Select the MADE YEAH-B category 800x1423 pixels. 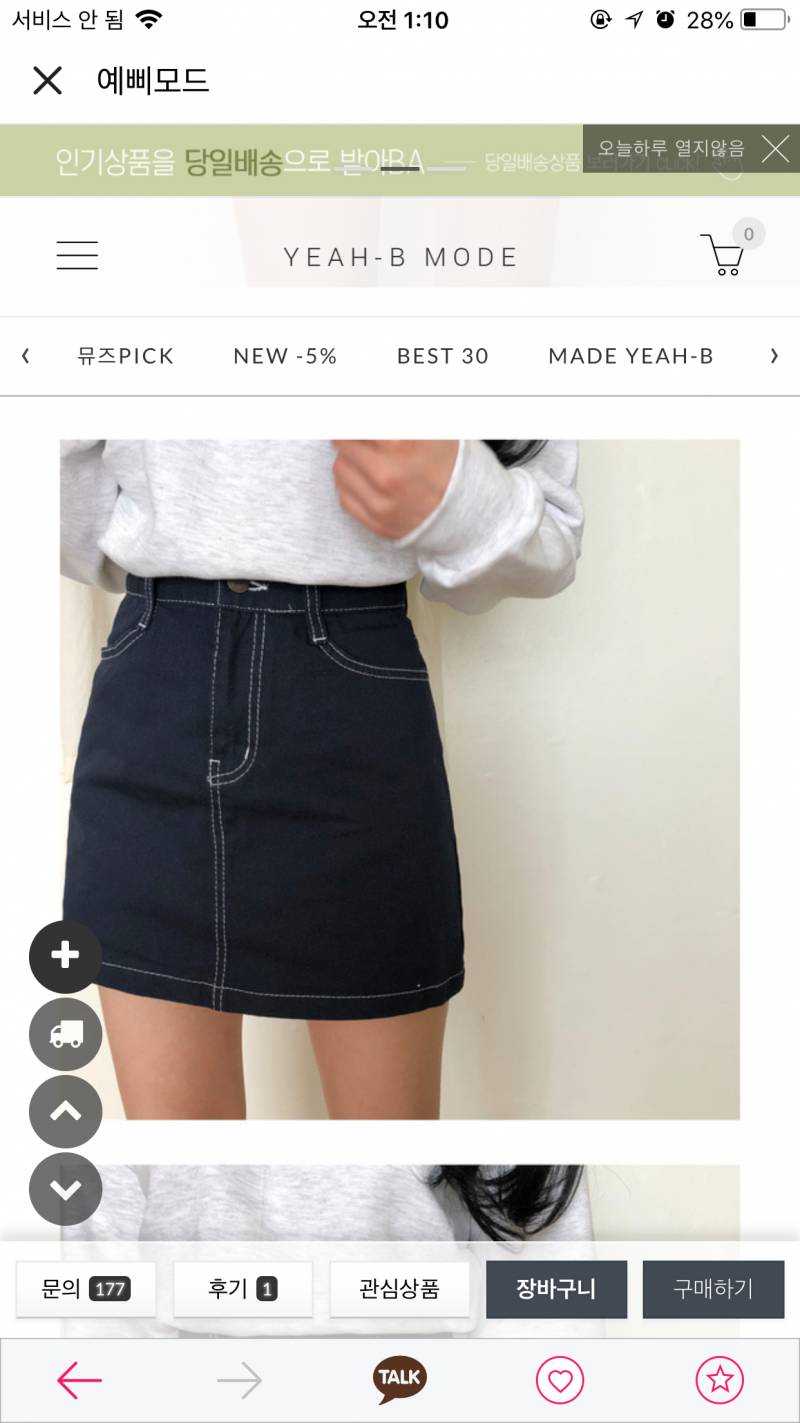click(x=631, y=356)
